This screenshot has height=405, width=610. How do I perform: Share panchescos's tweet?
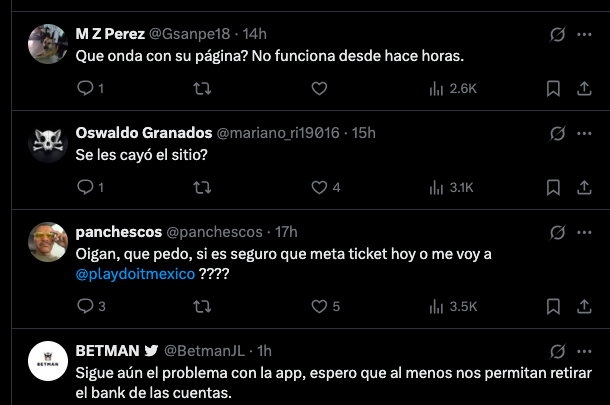coord(583,306)
